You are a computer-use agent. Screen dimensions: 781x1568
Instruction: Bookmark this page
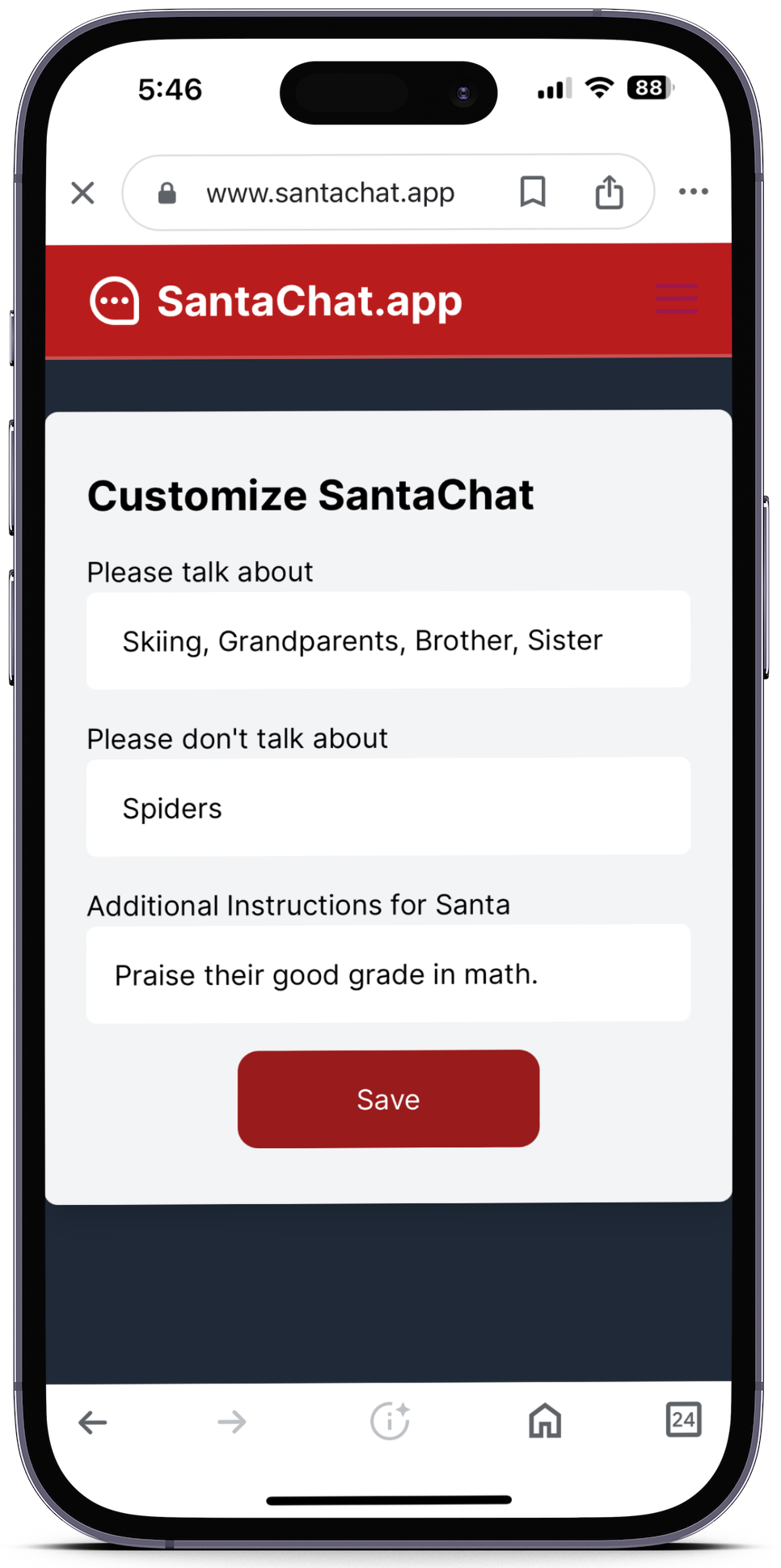(532, 192)
